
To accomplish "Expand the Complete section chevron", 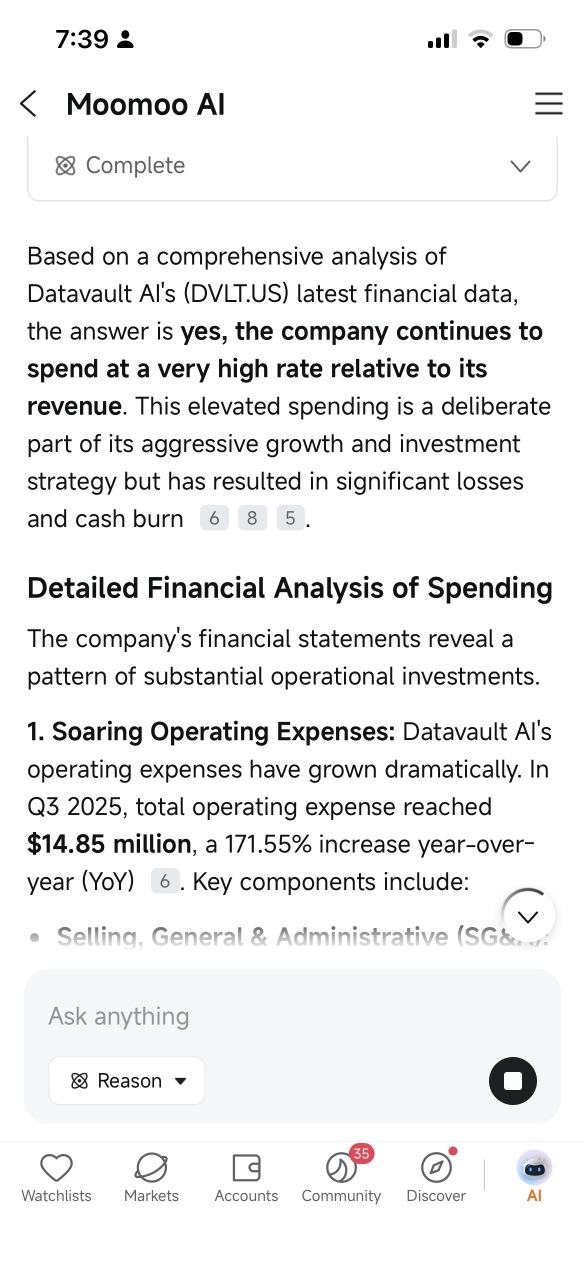I will (520, 166).
